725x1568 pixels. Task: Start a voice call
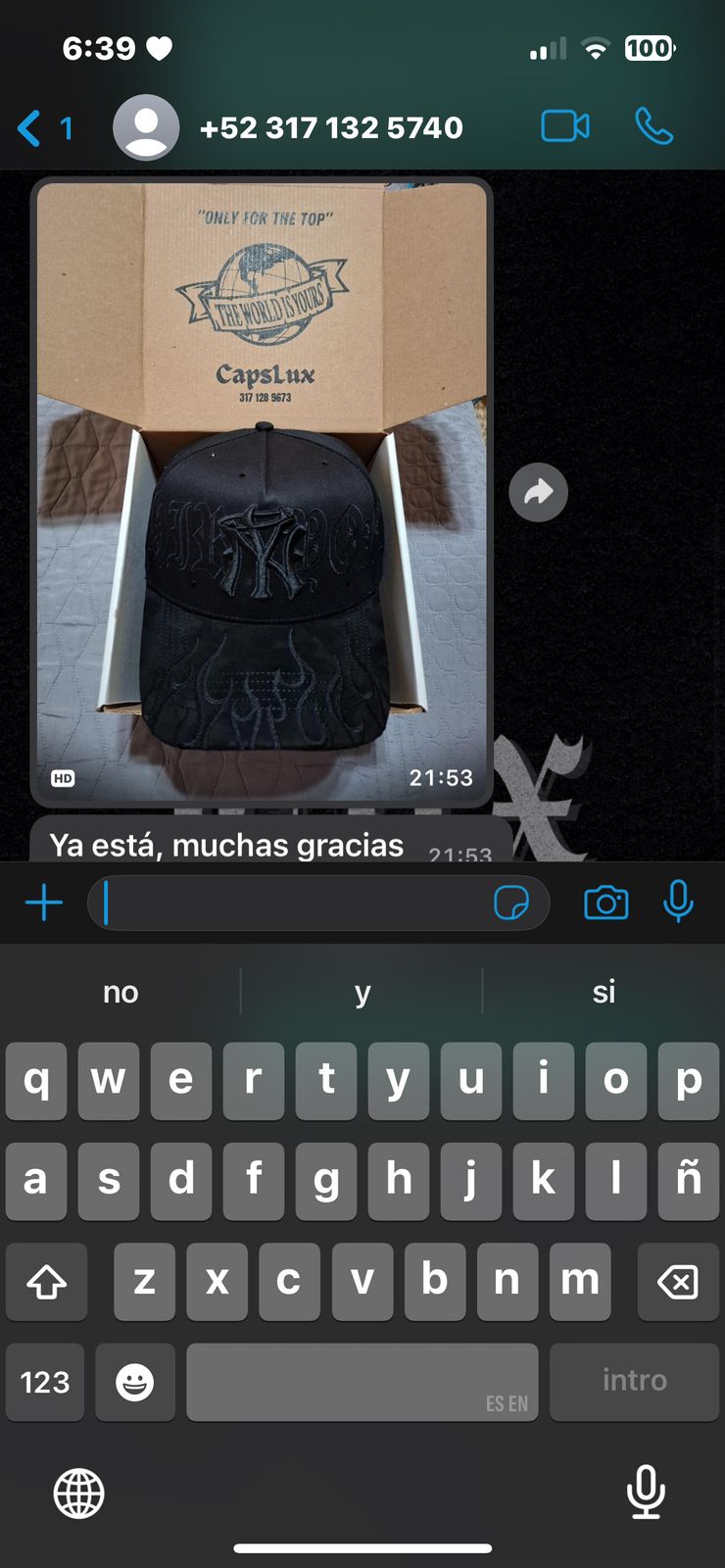tap(653, 126)
